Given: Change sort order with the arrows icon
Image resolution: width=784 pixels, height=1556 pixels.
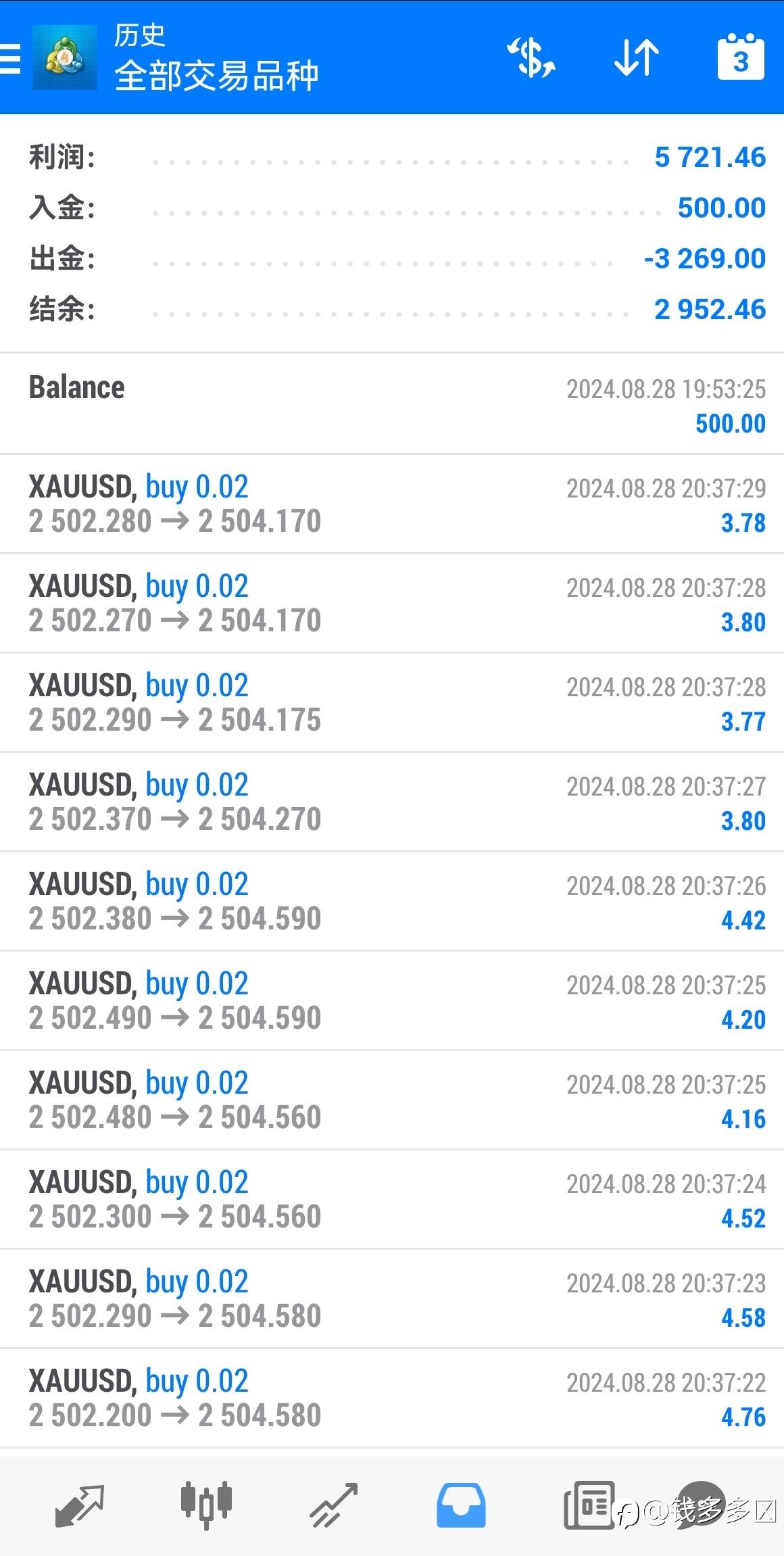Looking at the screenshot, I should click(x=636, y=58).
